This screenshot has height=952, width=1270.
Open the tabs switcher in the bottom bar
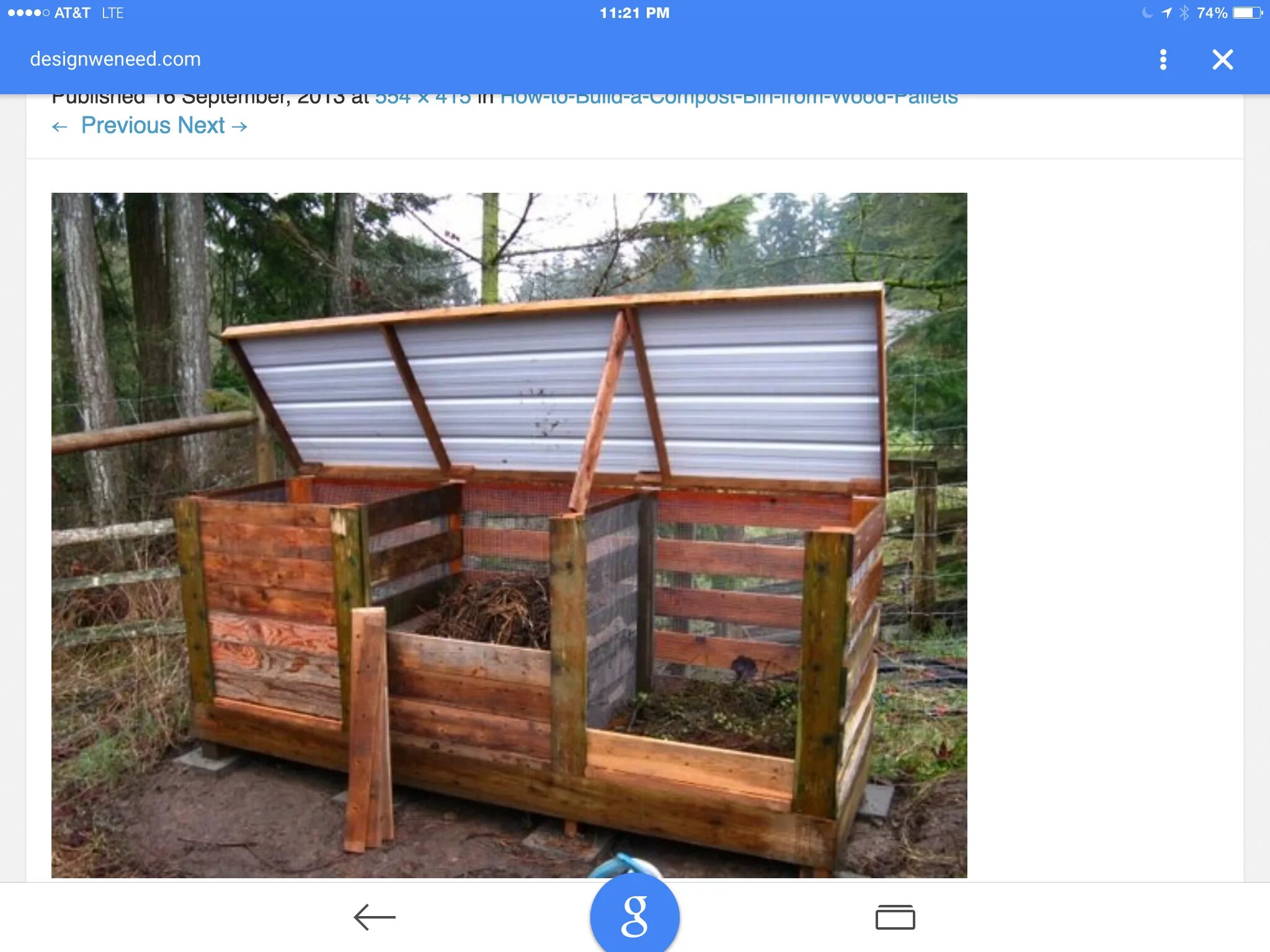pyautogui.click(x=895, y=917)
